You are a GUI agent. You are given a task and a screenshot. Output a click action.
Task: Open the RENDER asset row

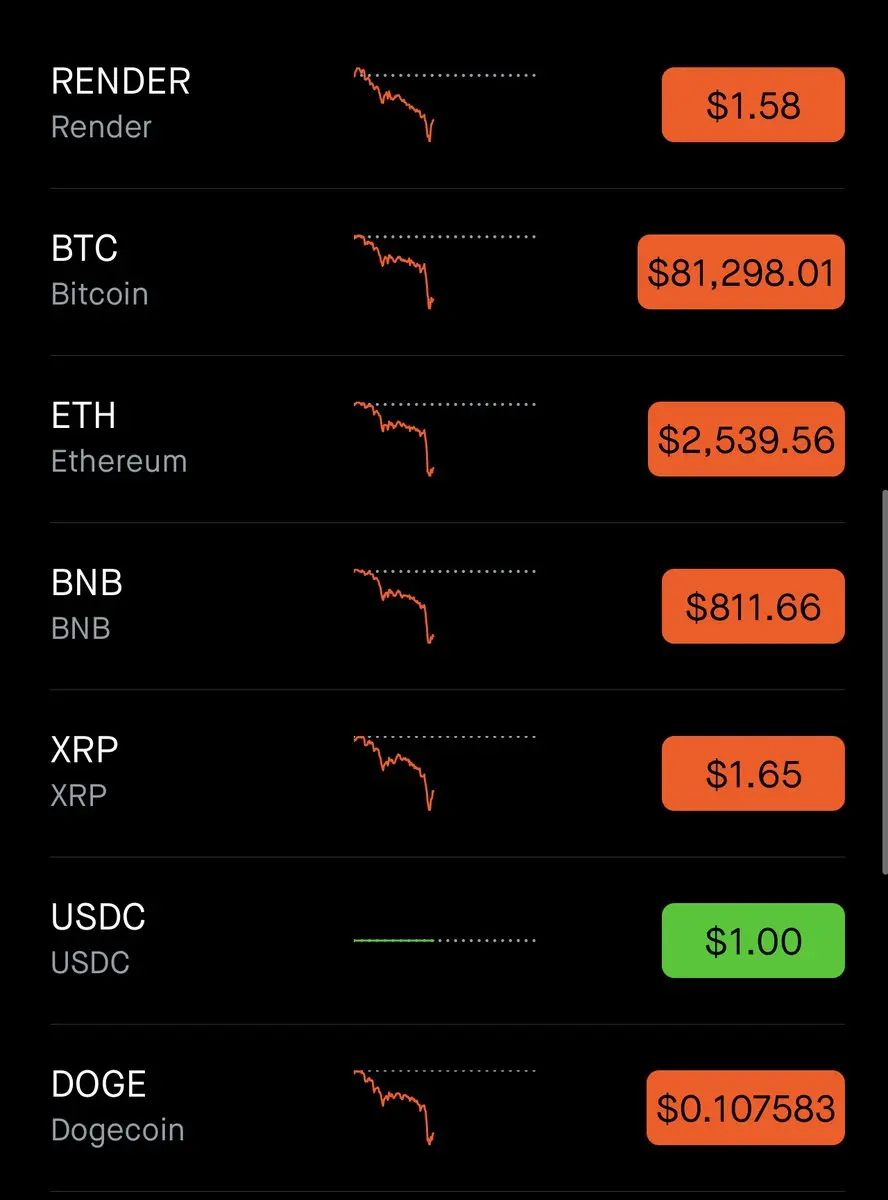(x=120, y=104)
